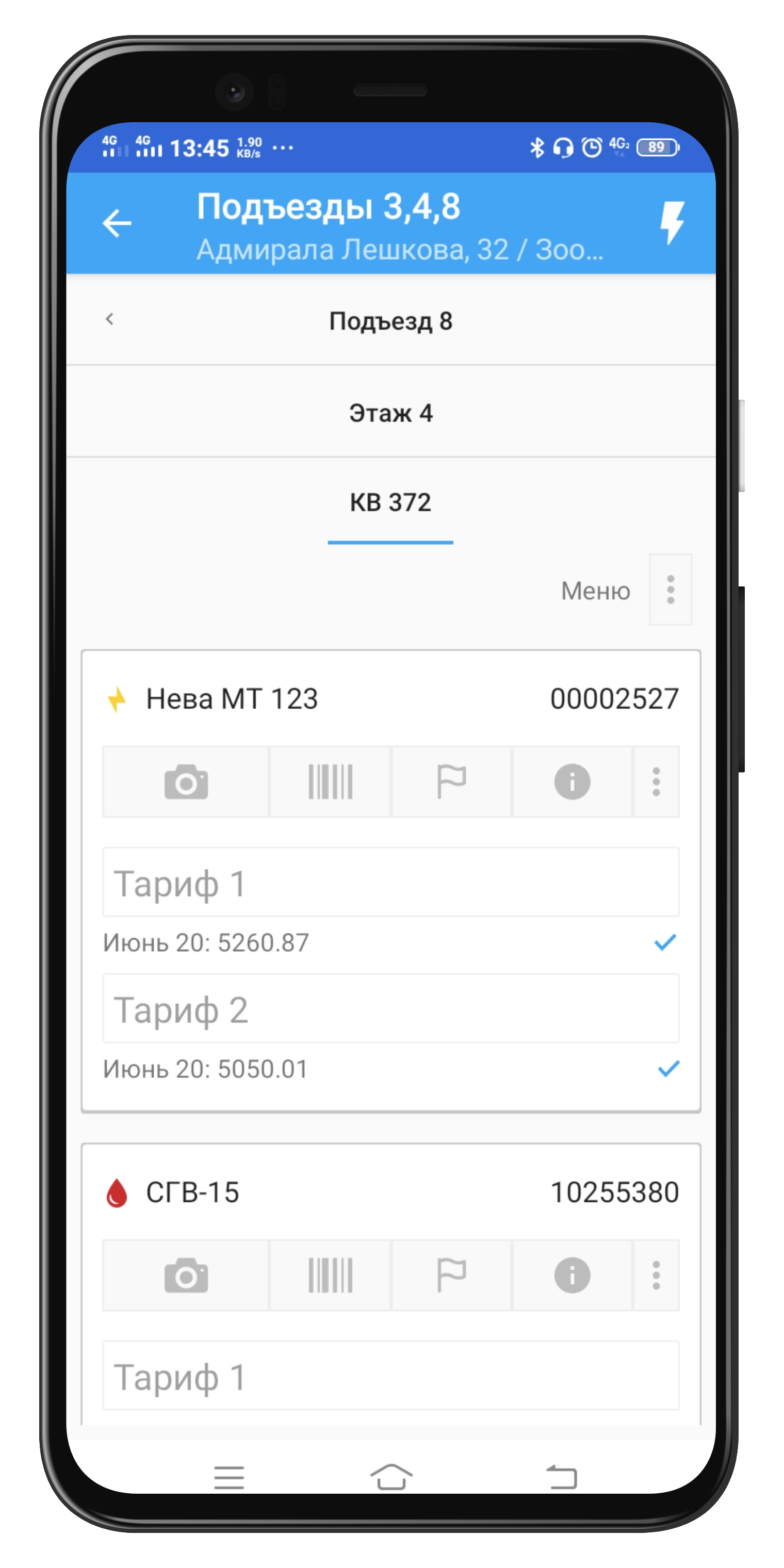This screenshot has width=784, height=1568.
Task: Take a photo for the СГВ-15 meter
Action: click(186, 1275)
